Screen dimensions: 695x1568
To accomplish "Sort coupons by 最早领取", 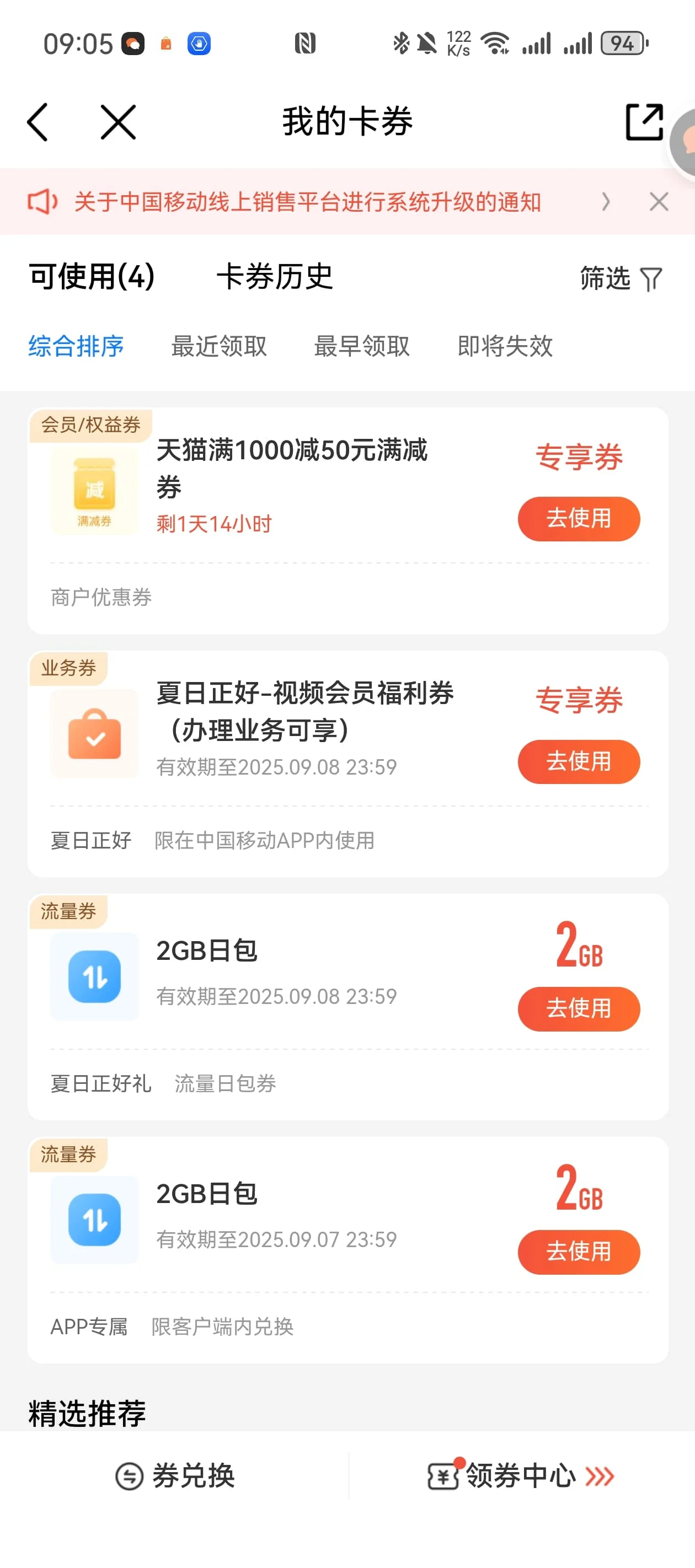I will (x=362, y=346).
